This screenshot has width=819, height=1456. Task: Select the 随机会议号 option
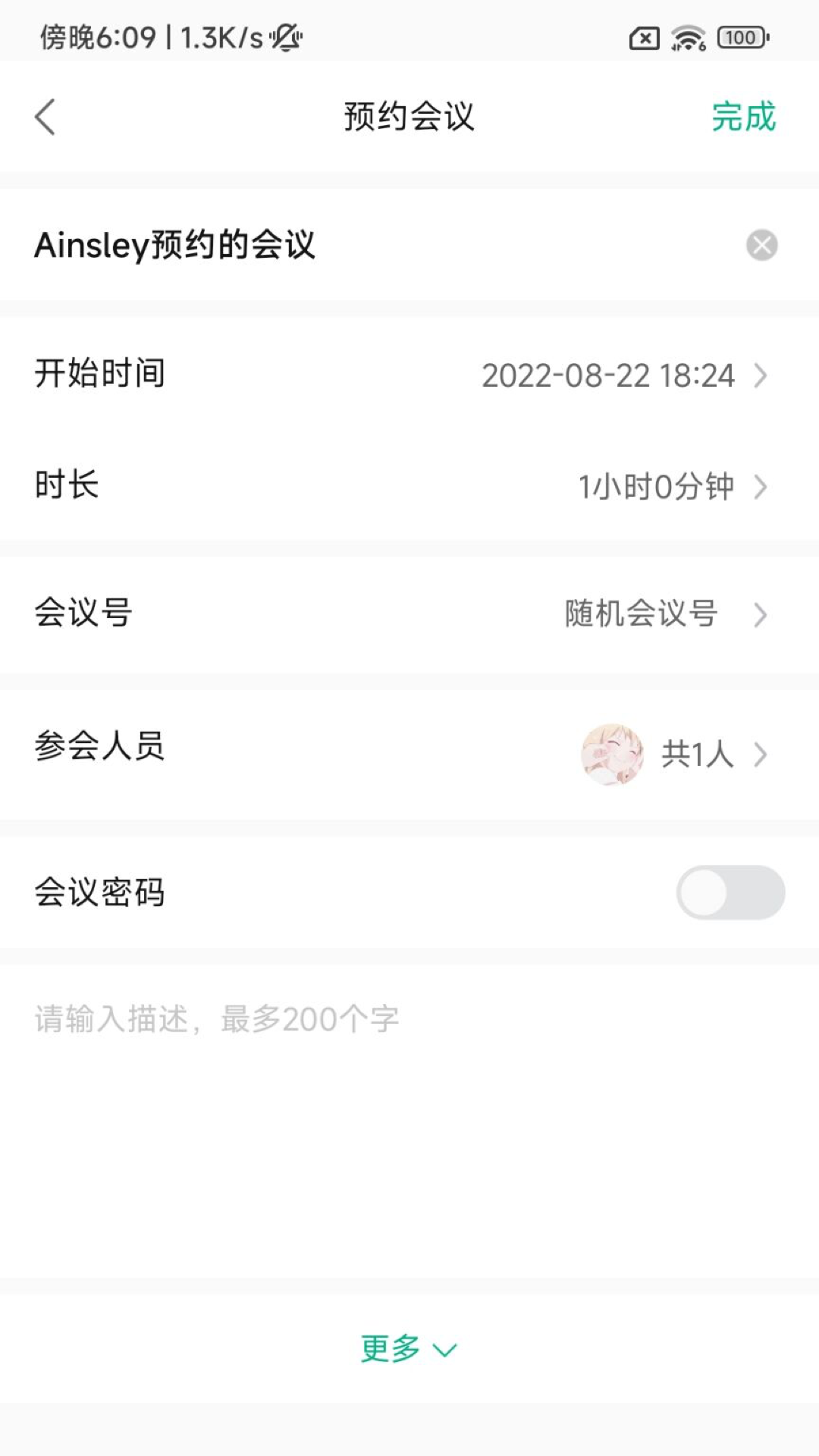[x=641, y=615]
